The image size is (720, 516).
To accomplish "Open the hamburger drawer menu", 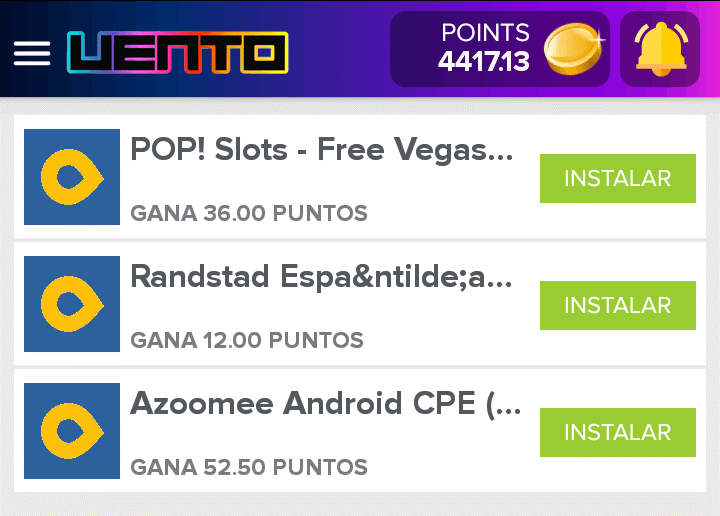I will (x=32, y=53).
